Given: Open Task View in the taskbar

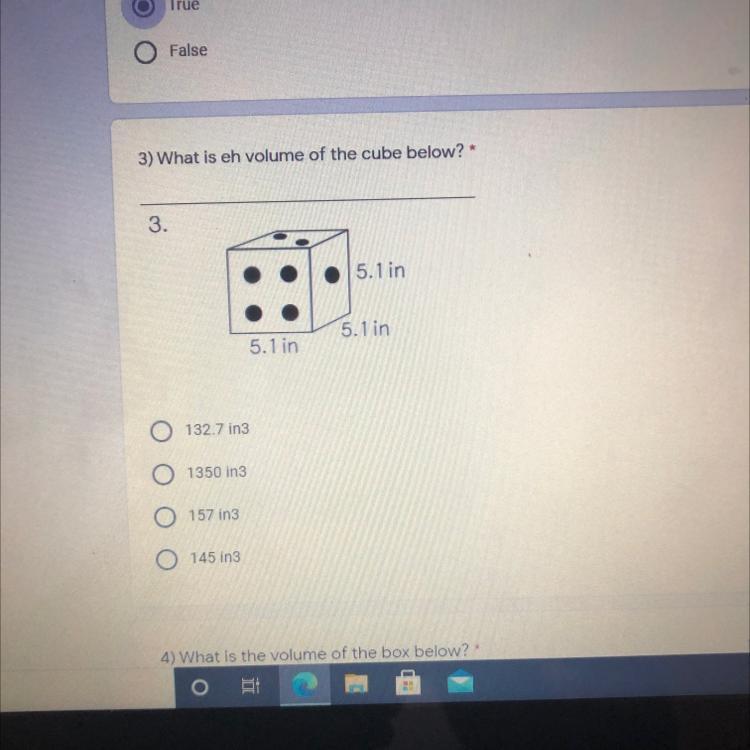Looking at the screenshot, I should (250, 686).
